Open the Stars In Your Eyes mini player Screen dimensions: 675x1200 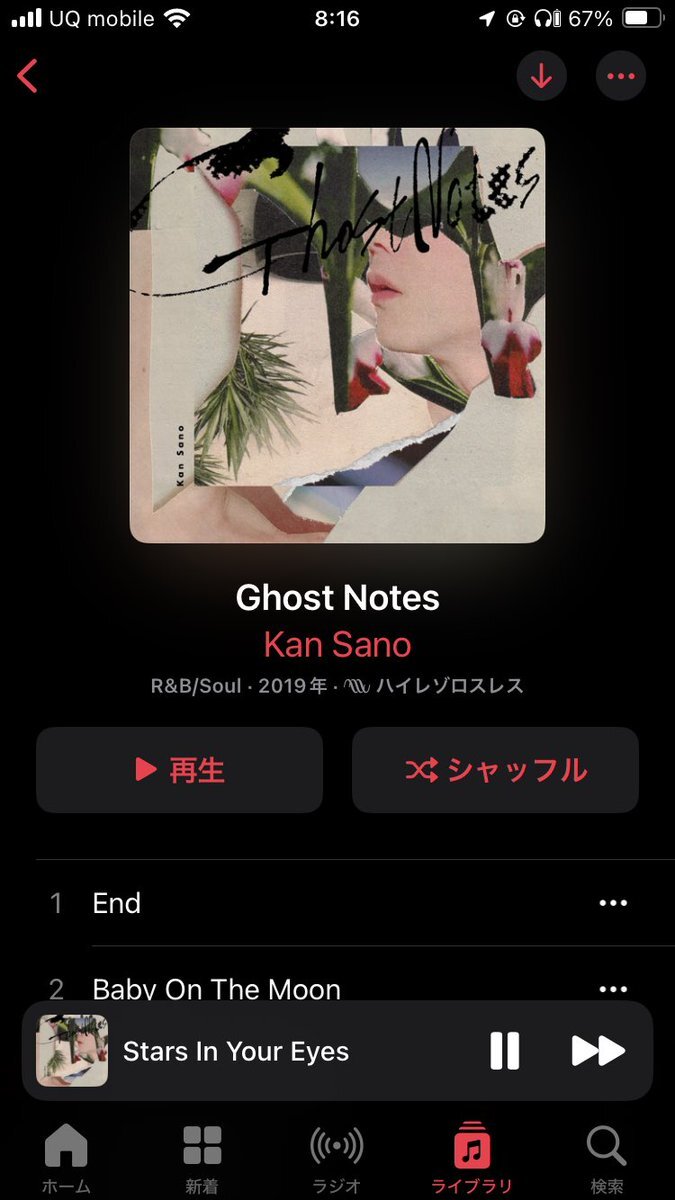click(x=236, y=1051)
